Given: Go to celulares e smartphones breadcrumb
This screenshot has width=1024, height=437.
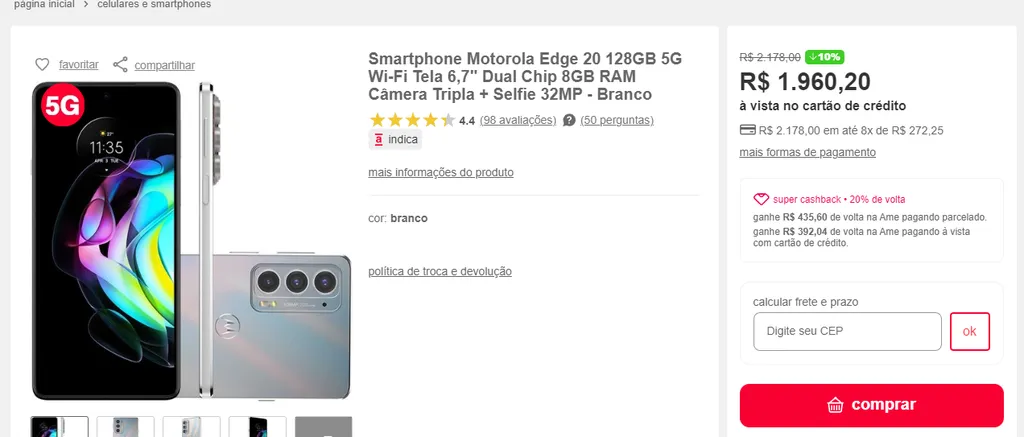Looking at the screenshot, I should tap(154, 4).
